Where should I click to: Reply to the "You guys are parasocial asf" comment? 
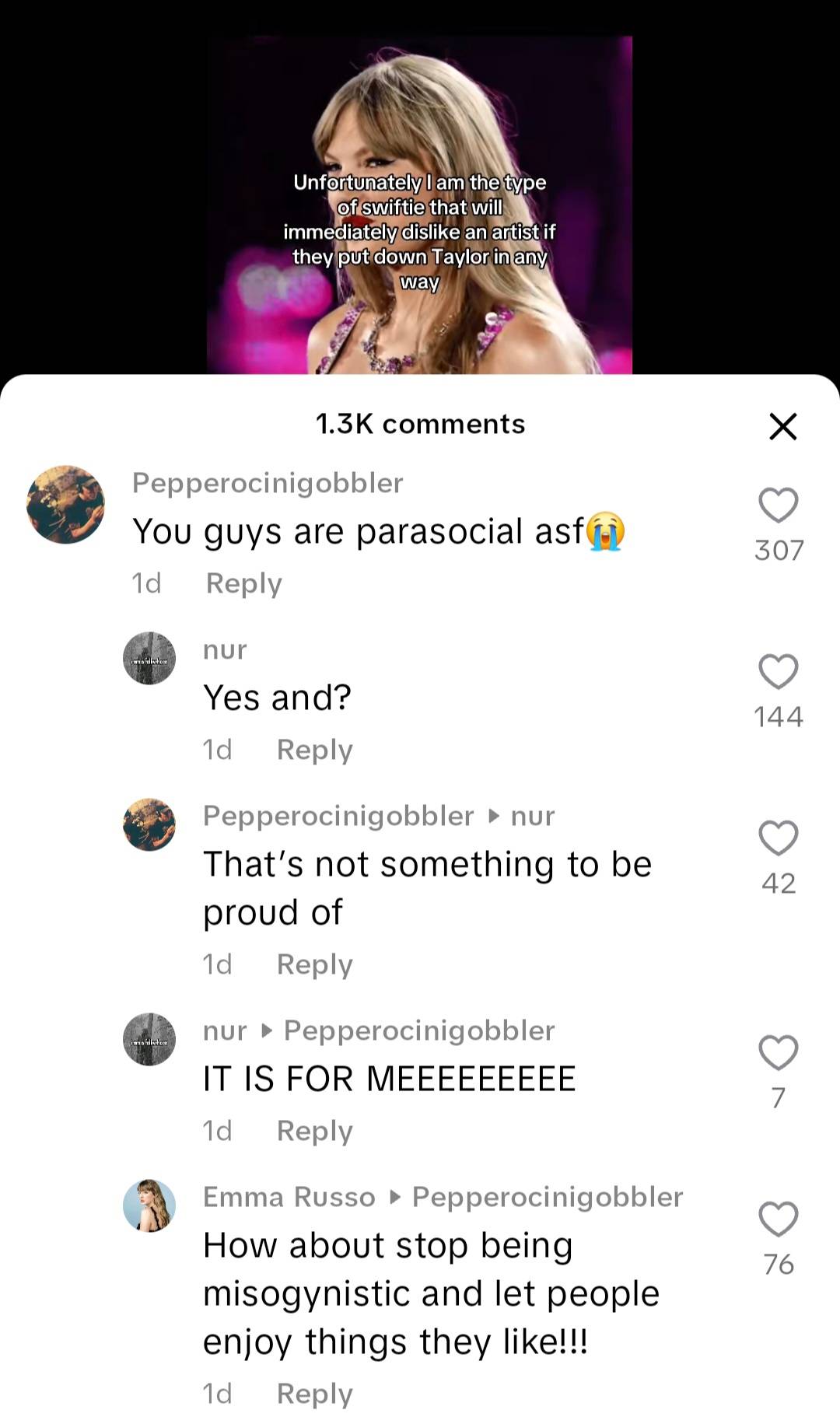tap(243, 583)
